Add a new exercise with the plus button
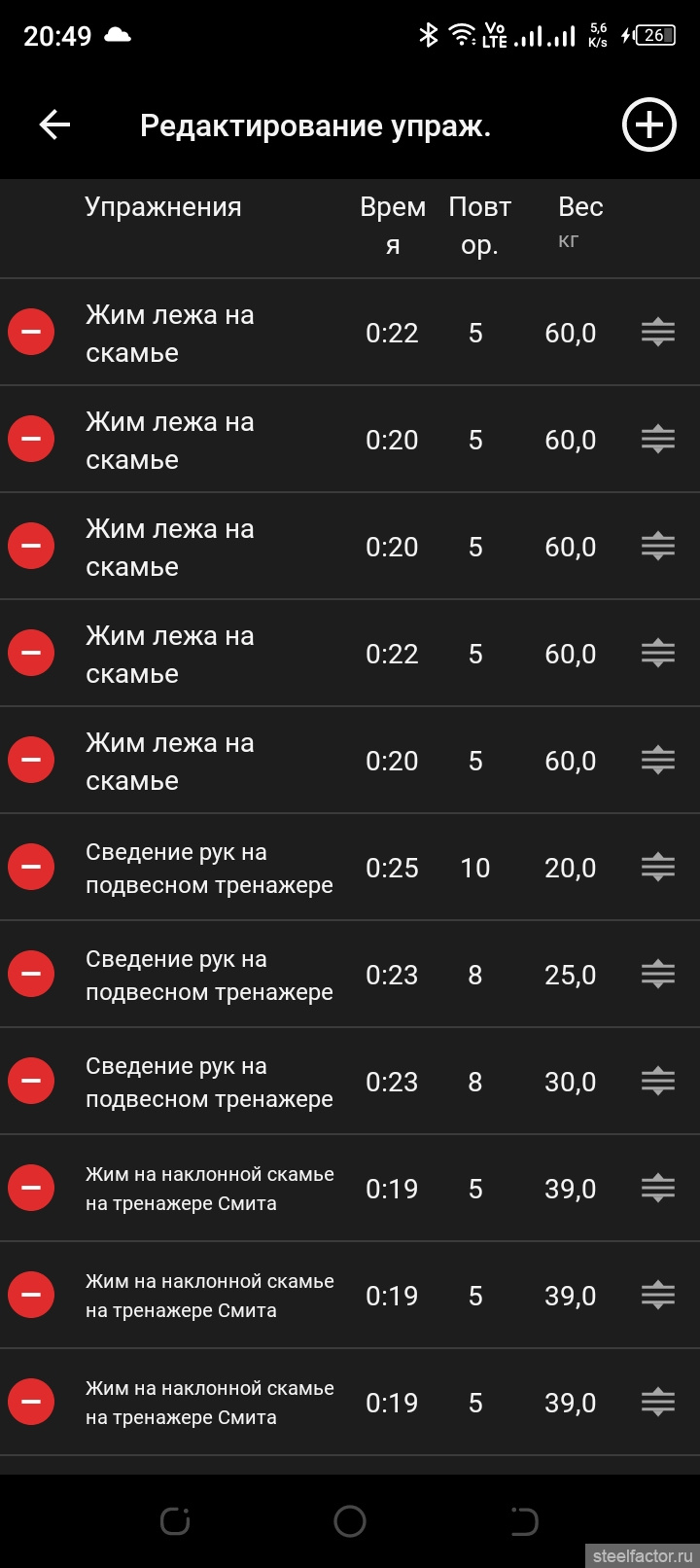700x1568 pixels. pos(648,125)
